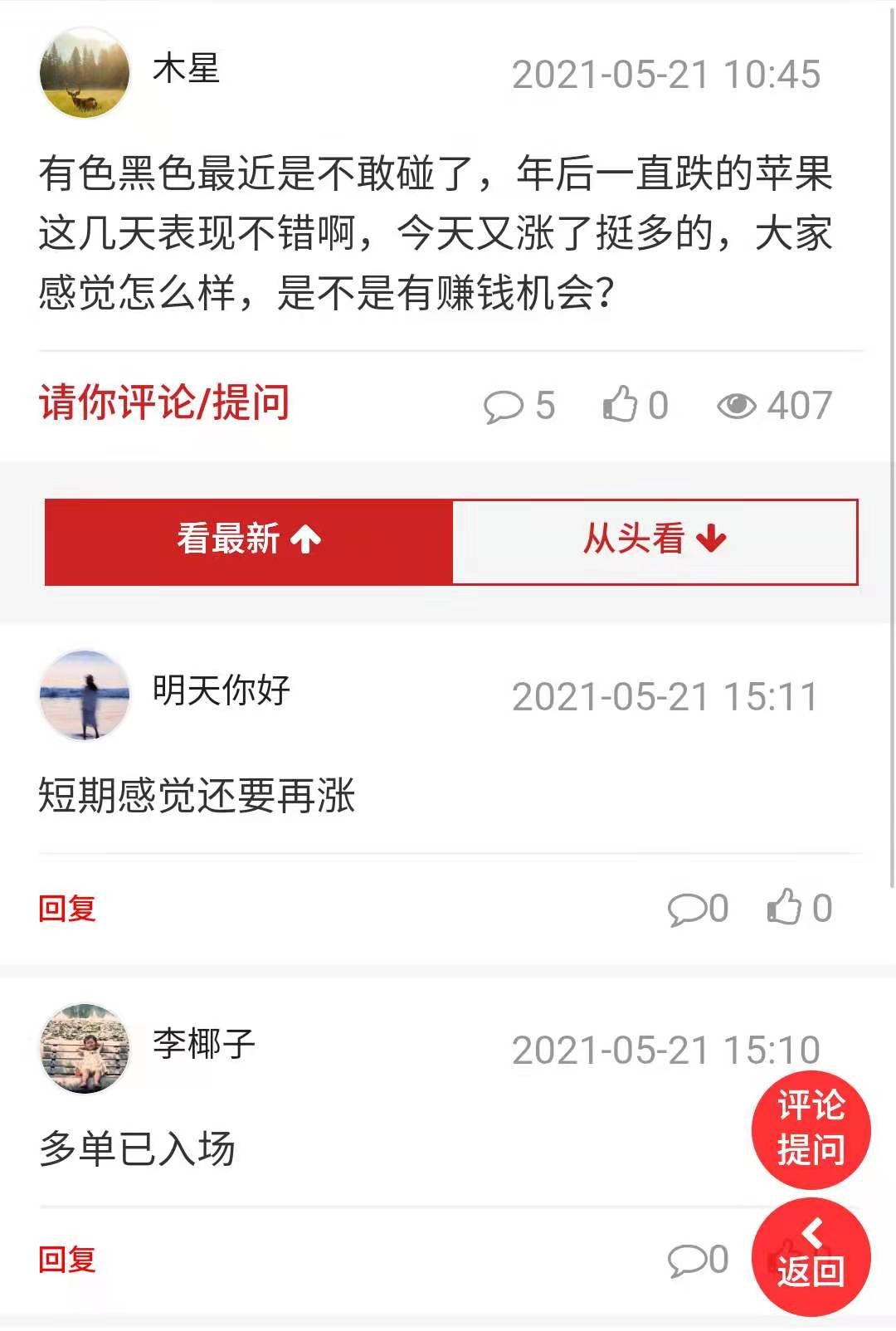Like 木星's original post
The height and width of the screenshot is (1331, 896).
pyautogui.click(x=635, y=405)
